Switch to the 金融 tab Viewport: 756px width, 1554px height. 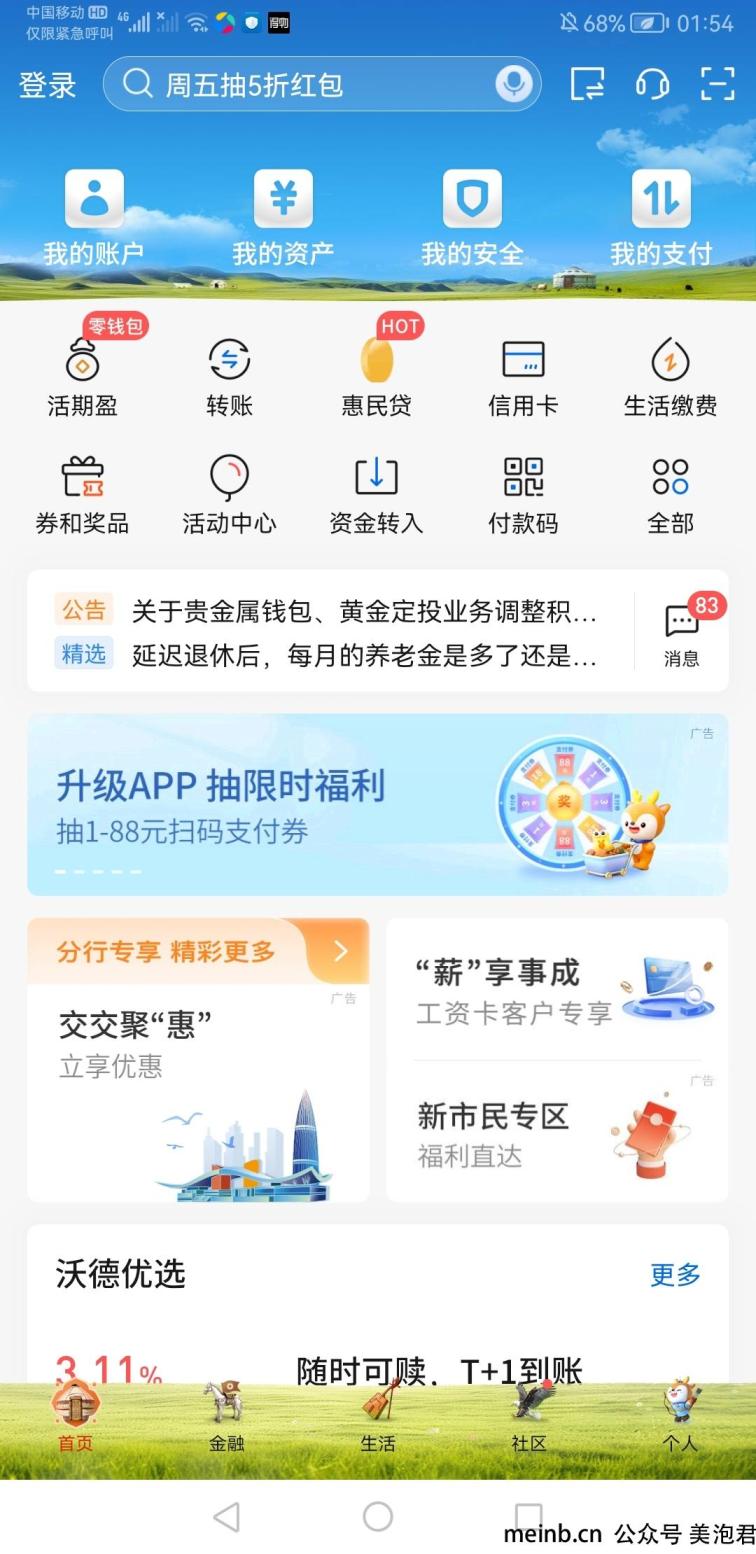pyautogui.click(x=226, y=1416)
